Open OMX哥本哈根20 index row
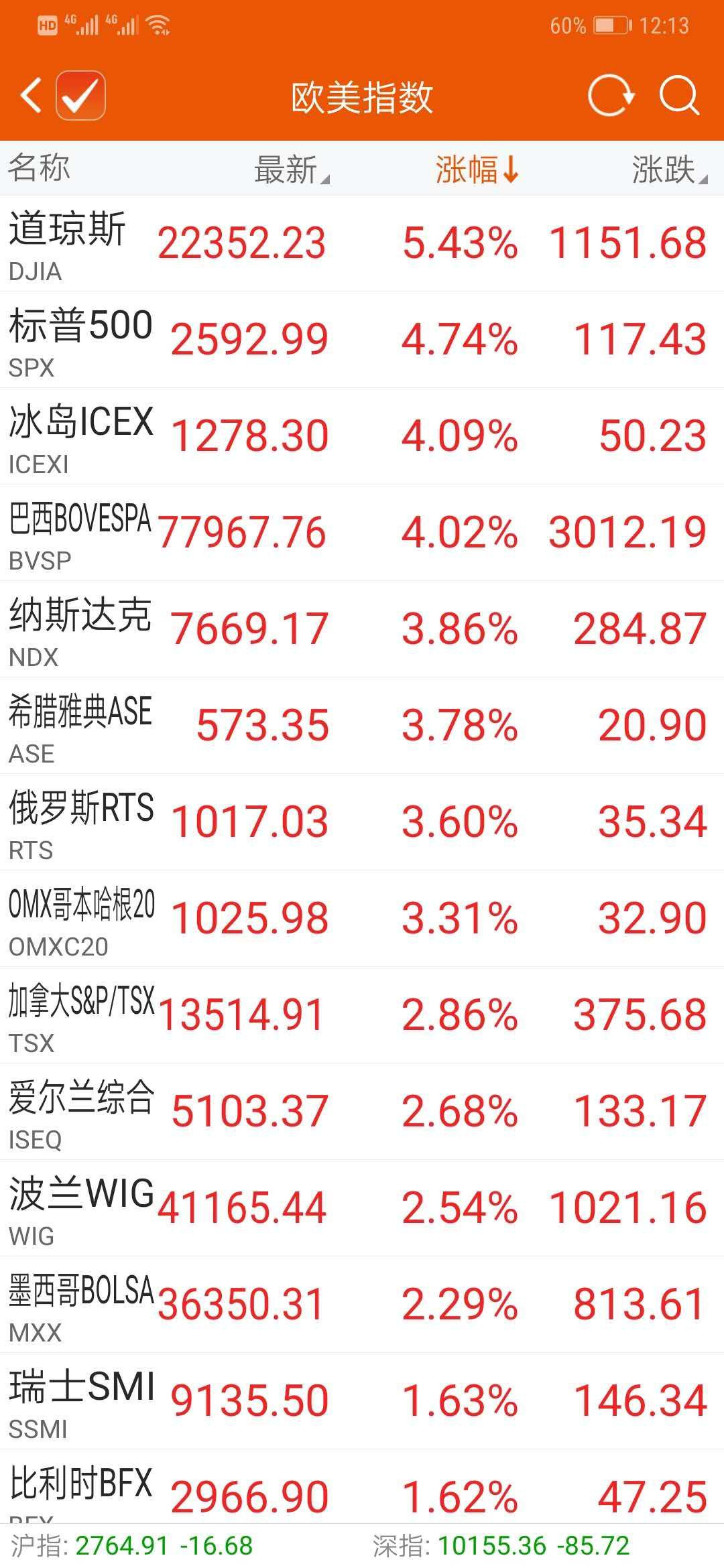Viewport: 724px width, 1568px height. (362, 919)
